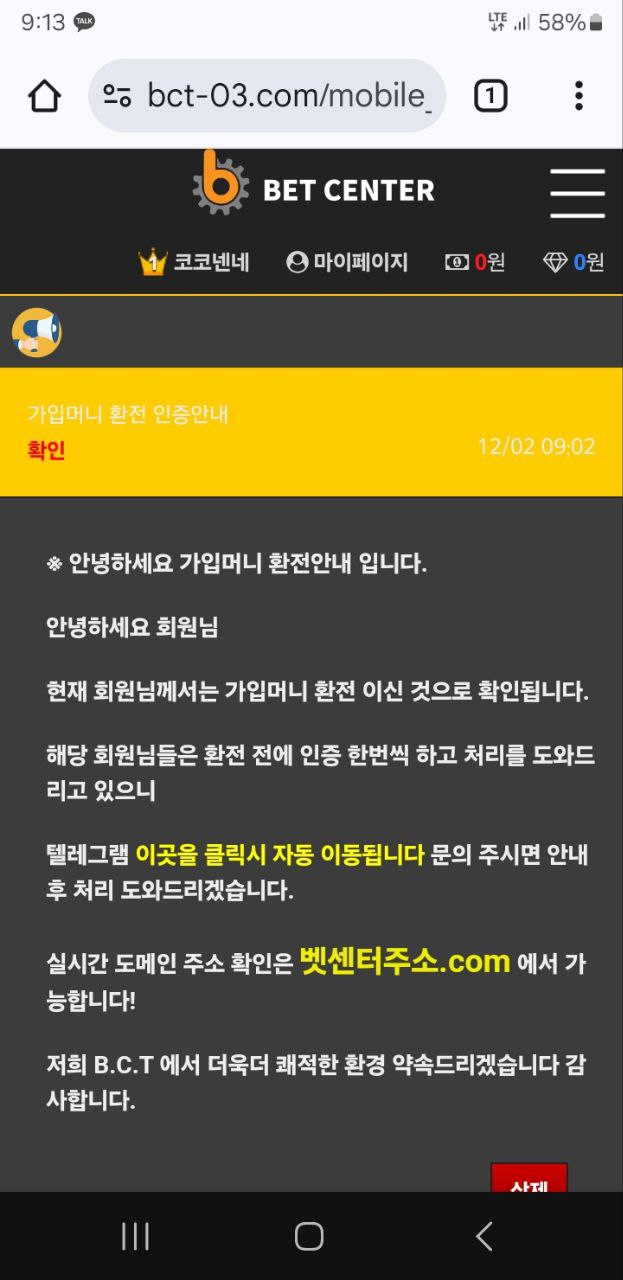Image resolution: width=623 pixels, height=1280 pixels.
Task: Open the browser tab switcher
Action: (x=490, y=96)
